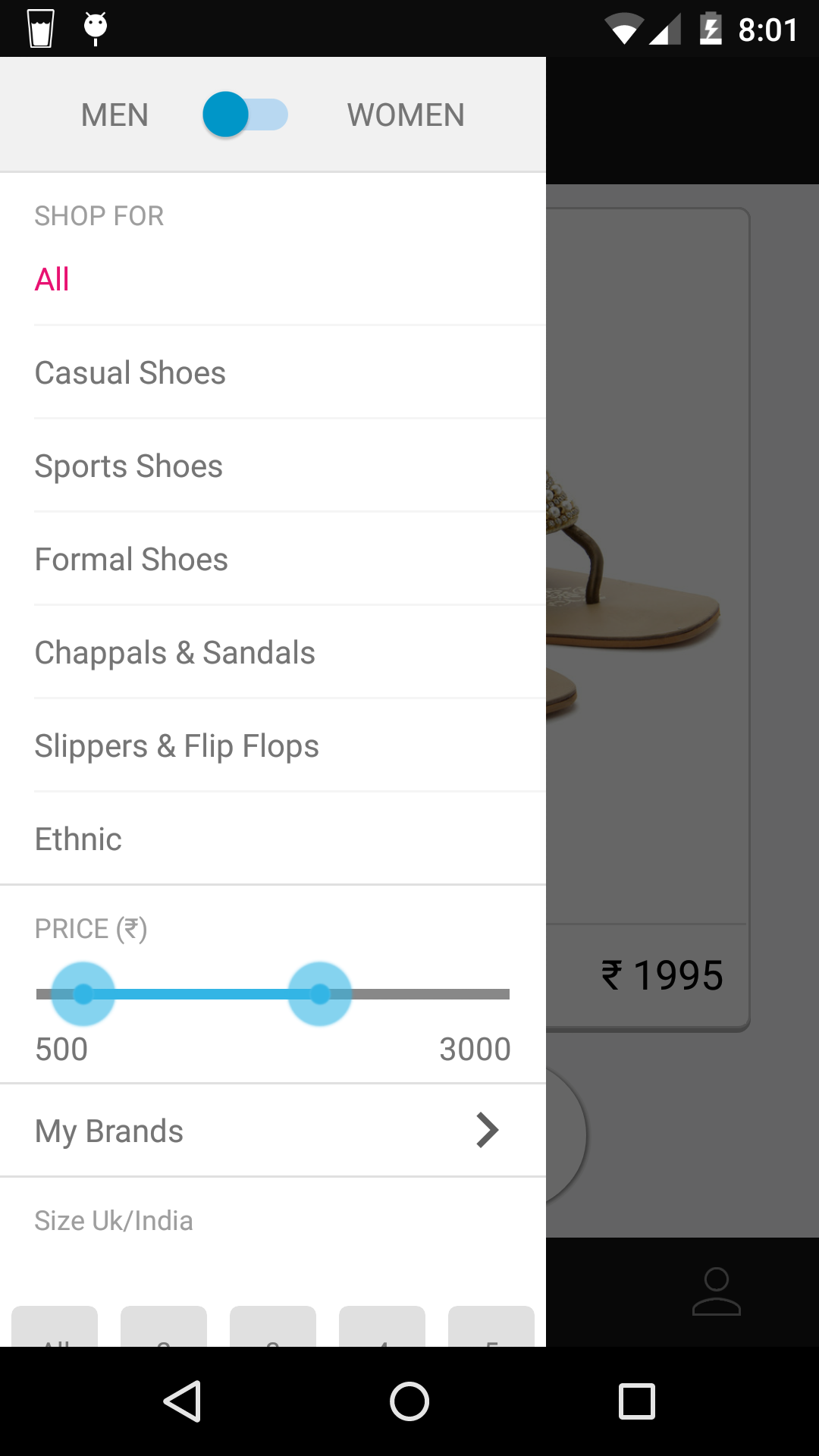Viewport: 819px width, 1456px height.
Task: Tap the glass notification icon top left
Action: [39, 27]
